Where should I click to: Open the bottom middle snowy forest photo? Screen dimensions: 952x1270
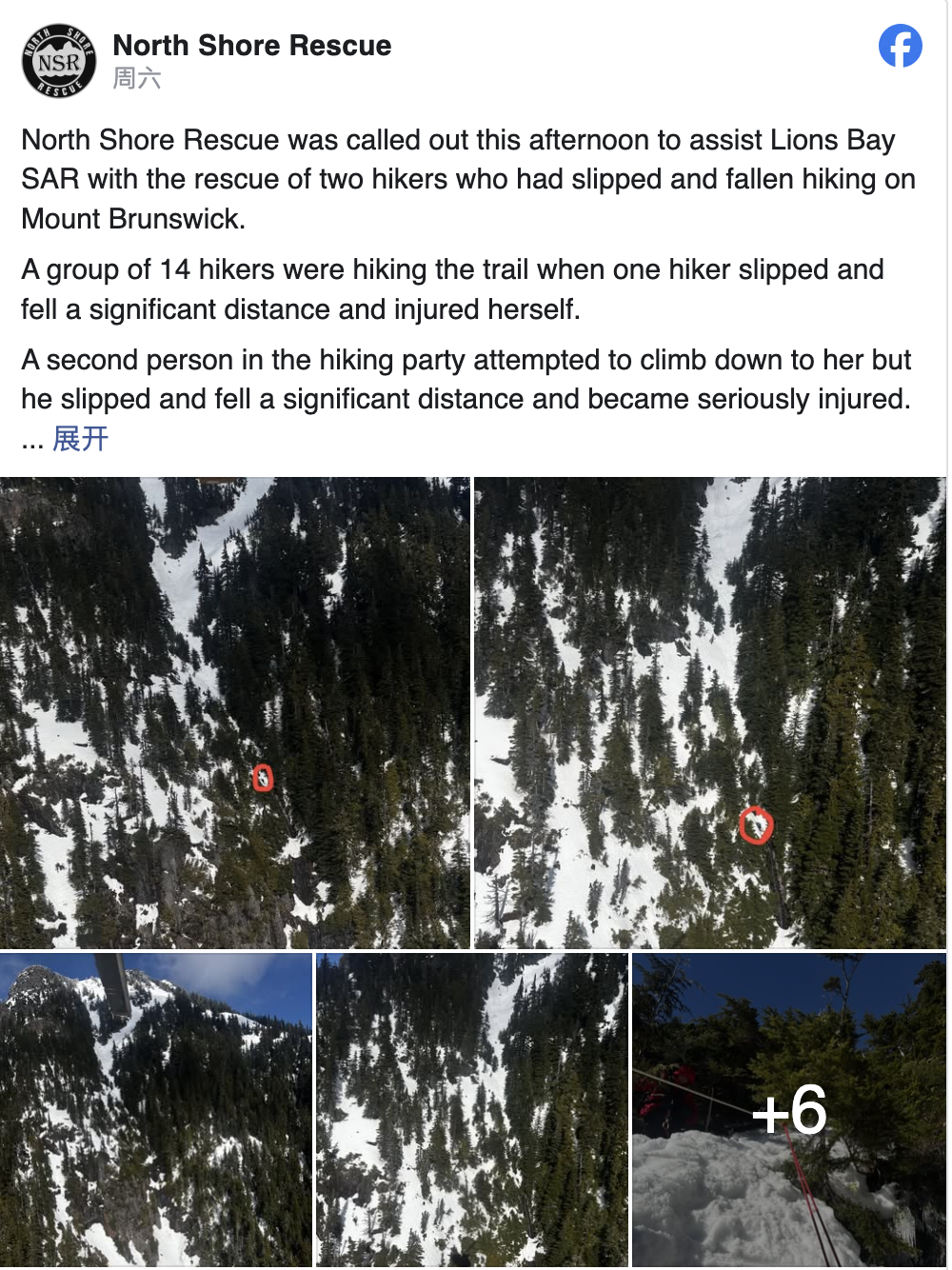(x=471, y=1109)
